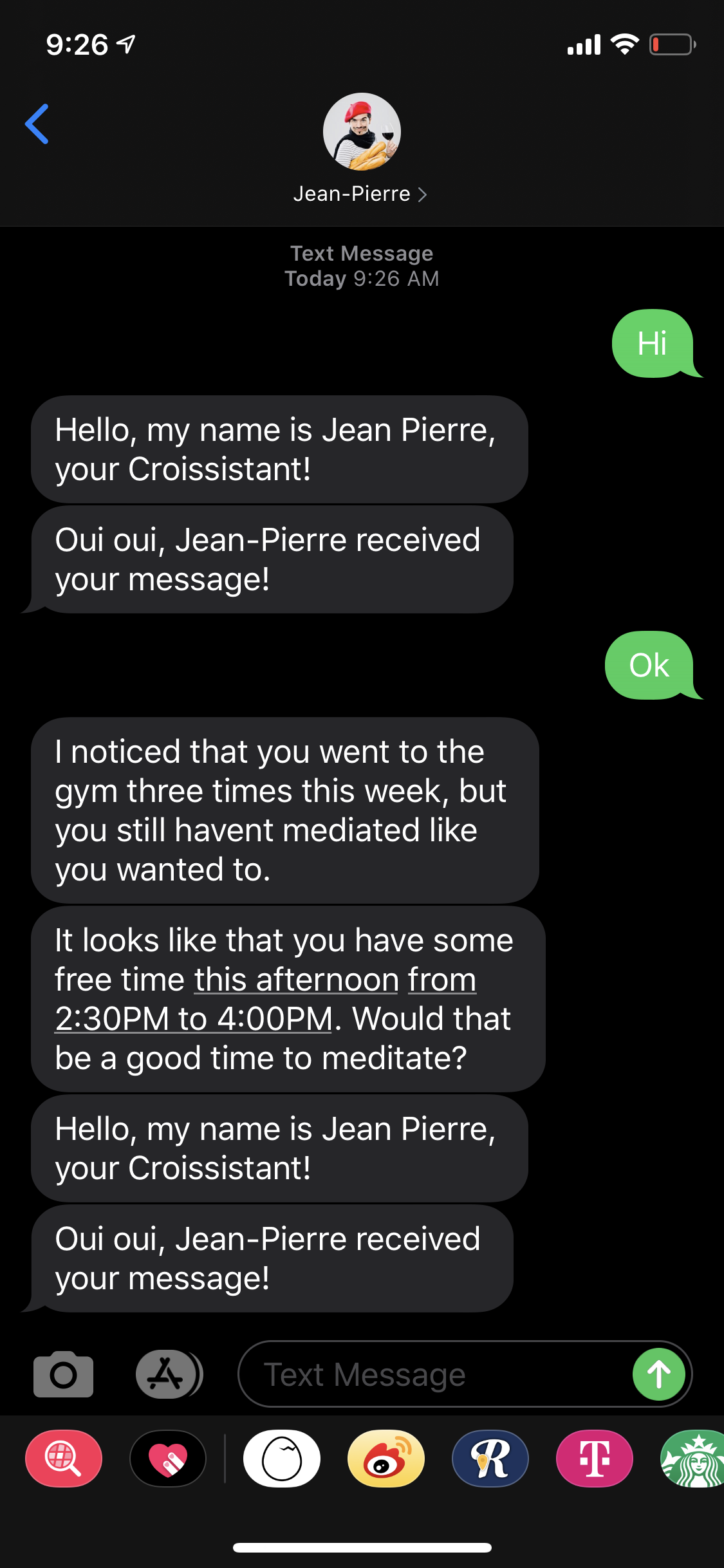The width and height of the screenshot is (724, 1568).
Task: Open the red globe image search app
Action: pos(64,1459)
